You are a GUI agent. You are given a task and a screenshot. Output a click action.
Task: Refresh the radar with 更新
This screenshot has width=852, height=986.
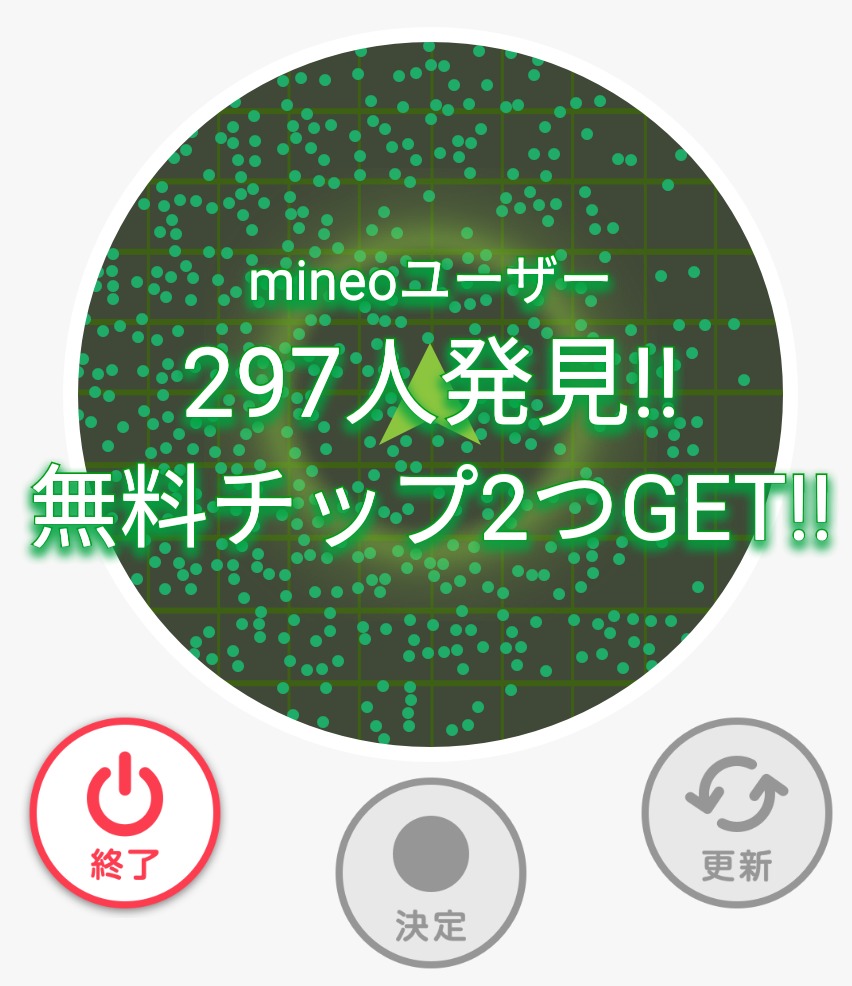click(736, 812)
